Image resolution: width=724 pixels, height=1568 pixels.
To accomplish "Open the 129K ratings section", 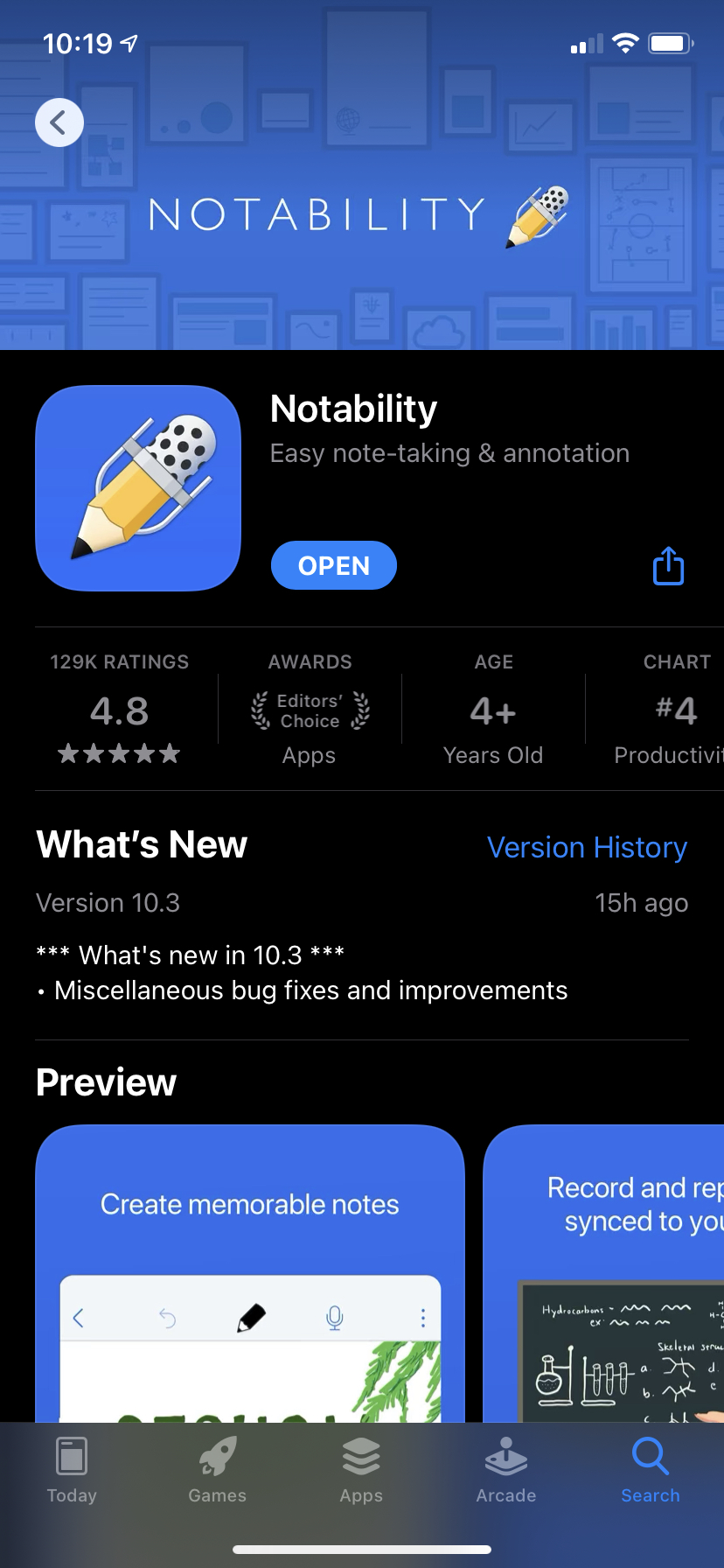I will [x=120, y=709].
